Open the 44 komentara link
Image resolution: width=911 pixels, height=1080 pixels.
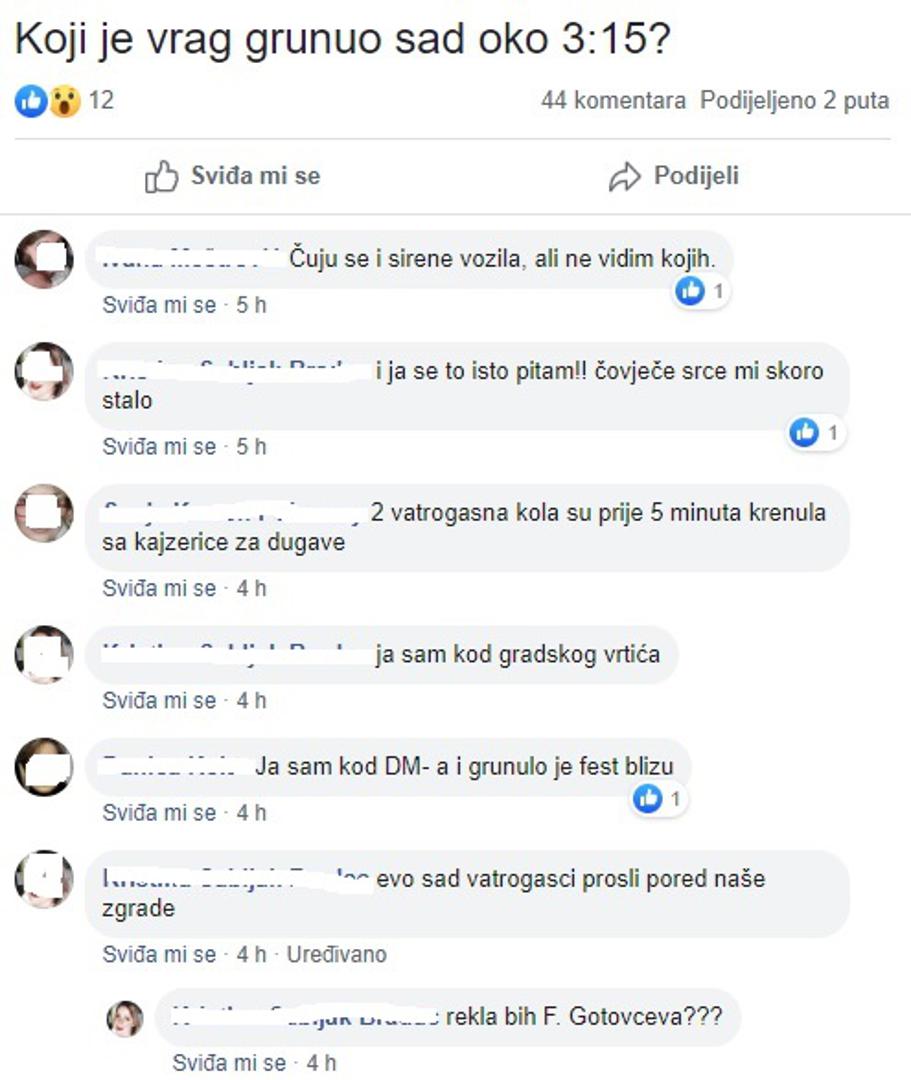(x=612, y=101)
